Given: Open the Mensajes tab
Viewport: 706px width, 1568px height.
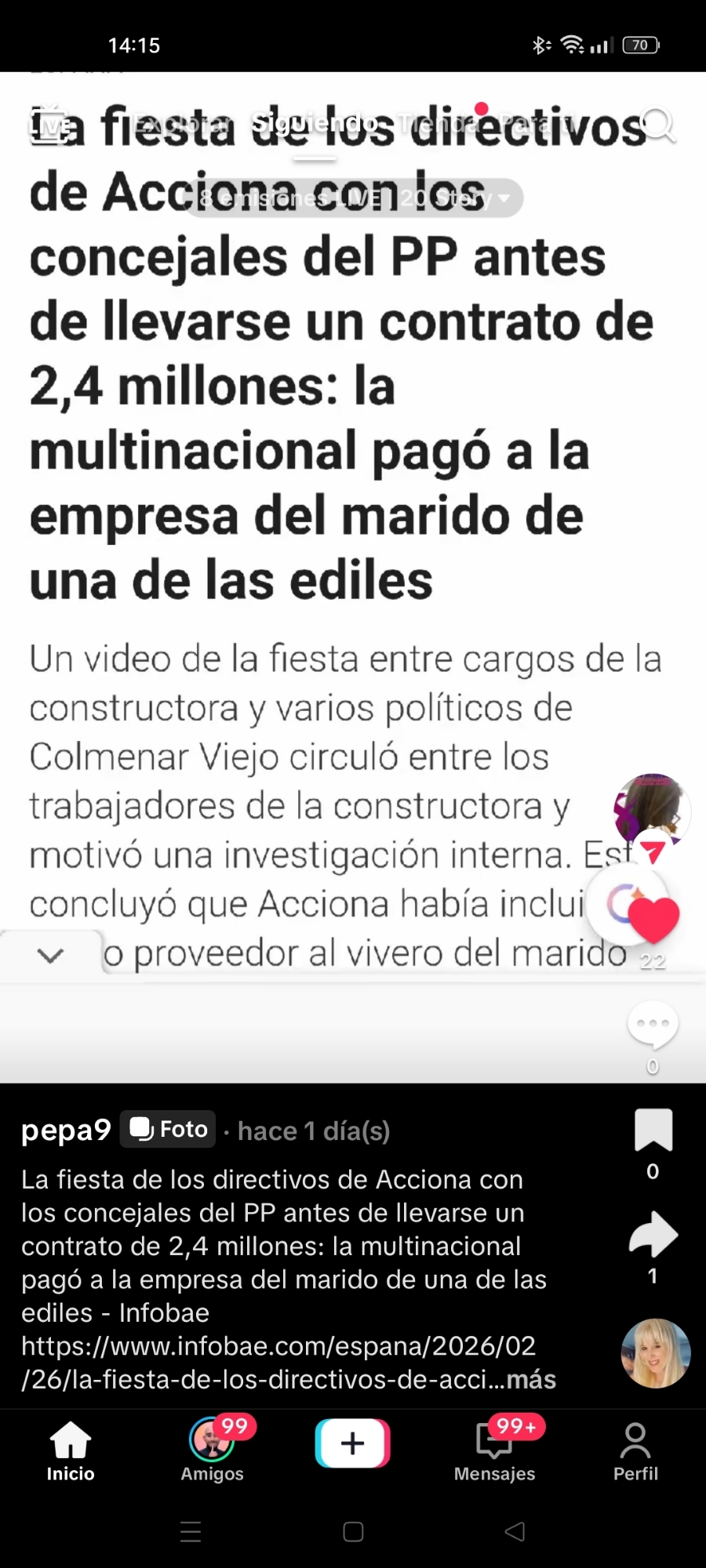Looking at the screenshot, I should coord(494,1450).
